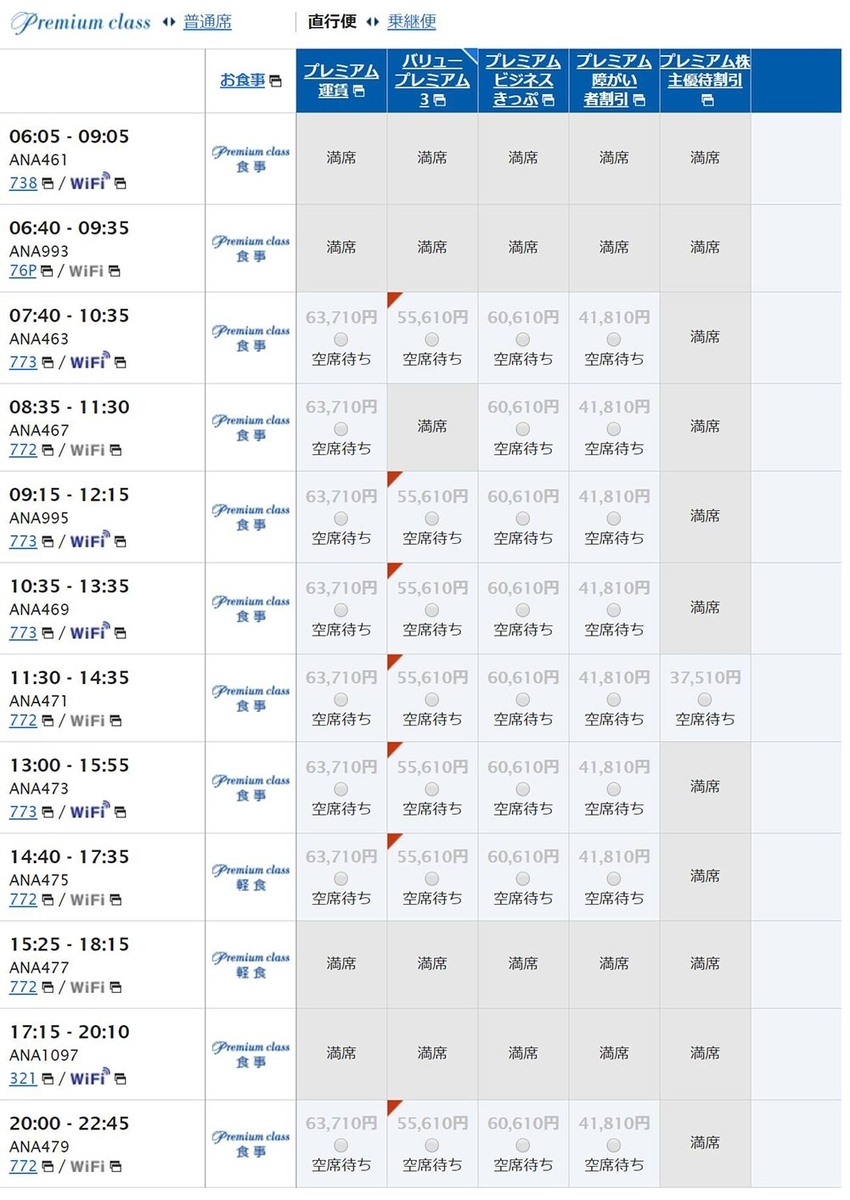Select 37,510円 waitlist for ANA471
The image size is (850, 1200).
(x=705, y=700)
